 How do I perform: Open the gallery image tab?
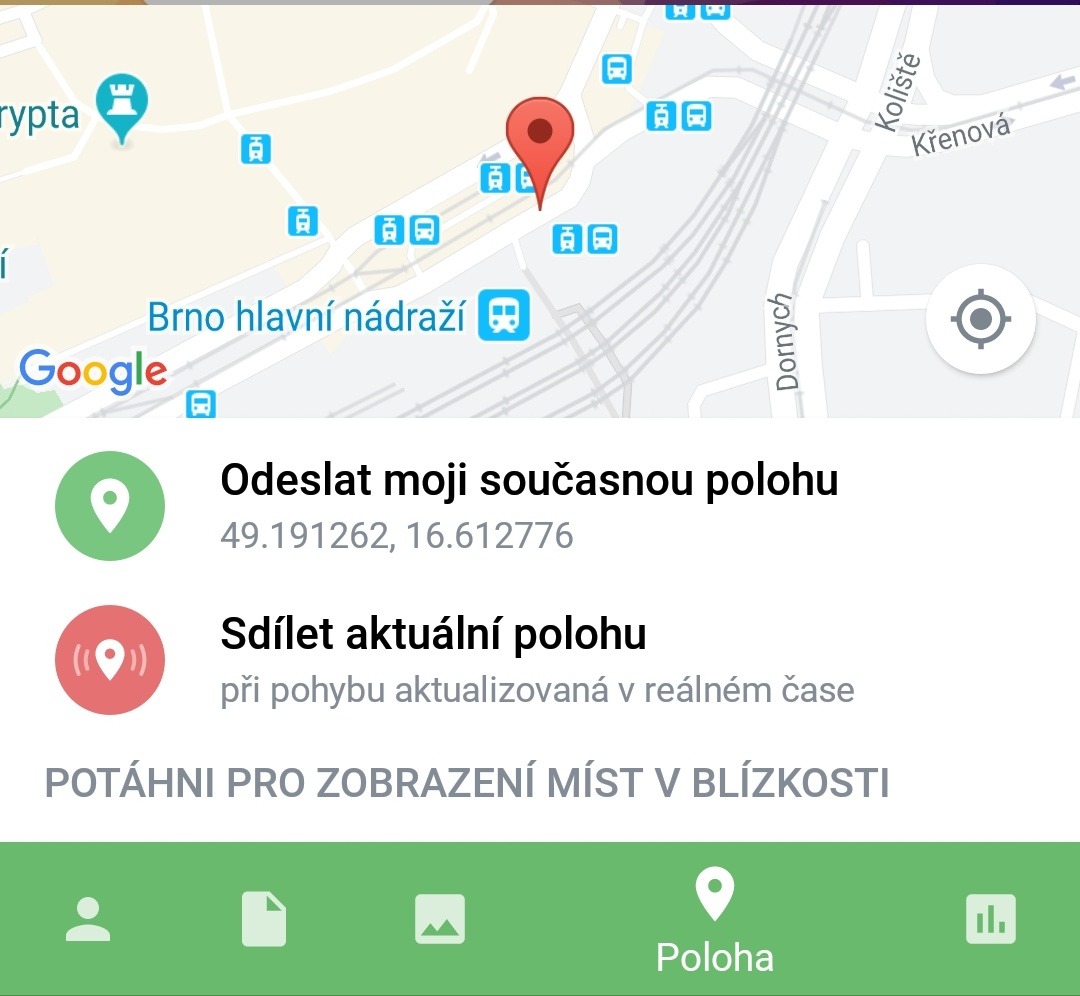click(x=440, y=919)
